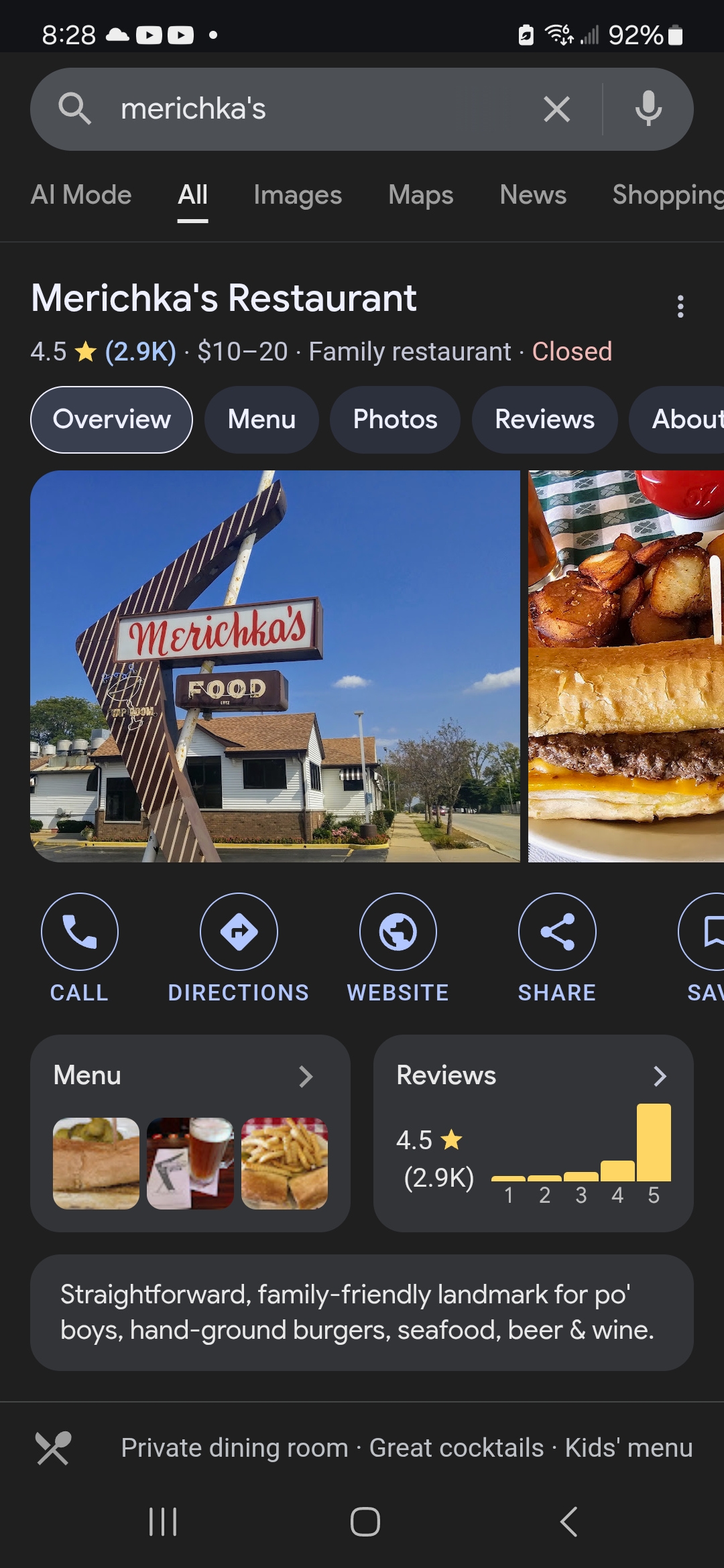Clear the search query text
Viewport: 724px width, 1568px height.
click(556, 109)
